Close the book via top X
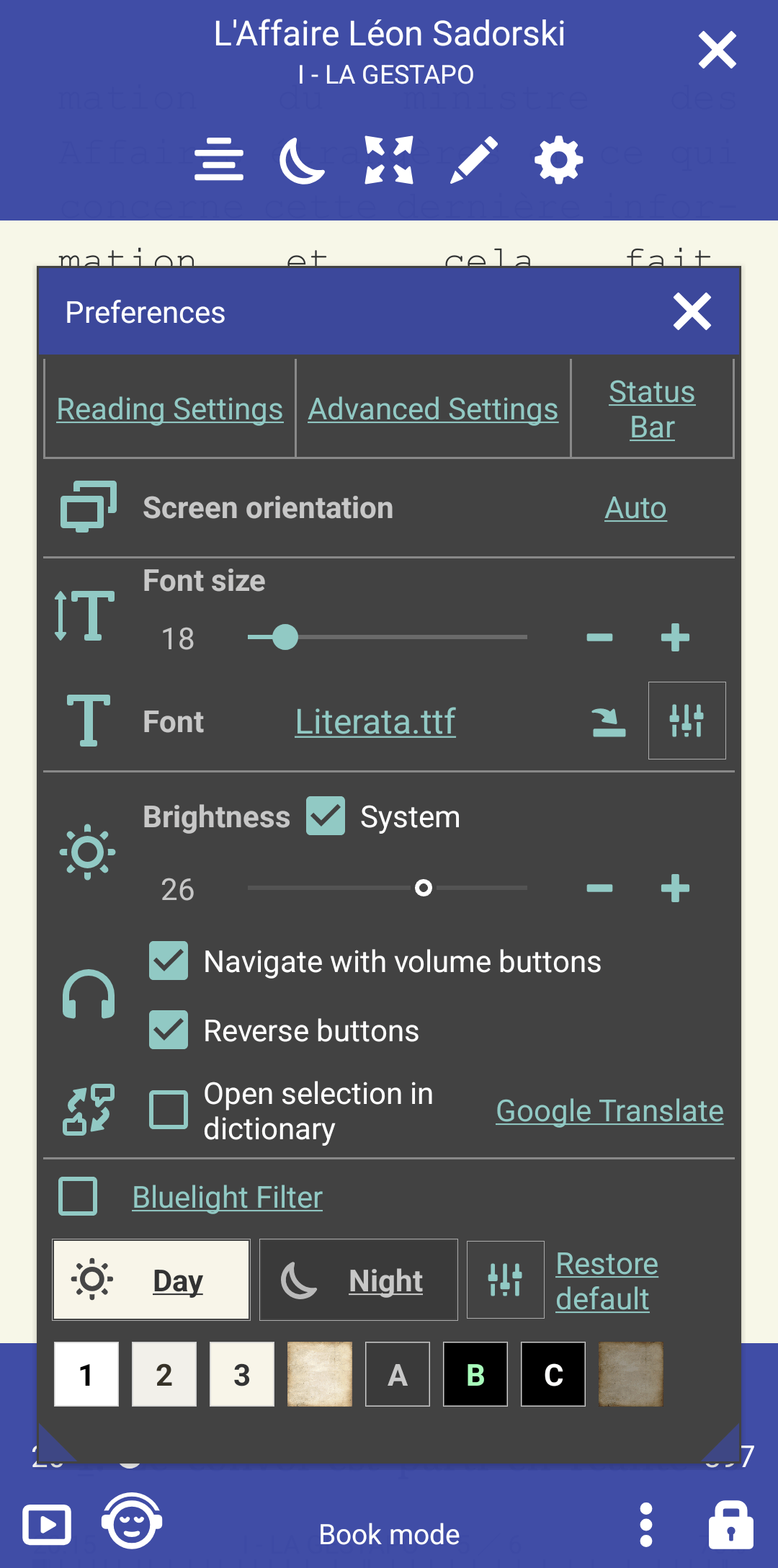Screen dimensions: 778x1568 pos(717,50)
